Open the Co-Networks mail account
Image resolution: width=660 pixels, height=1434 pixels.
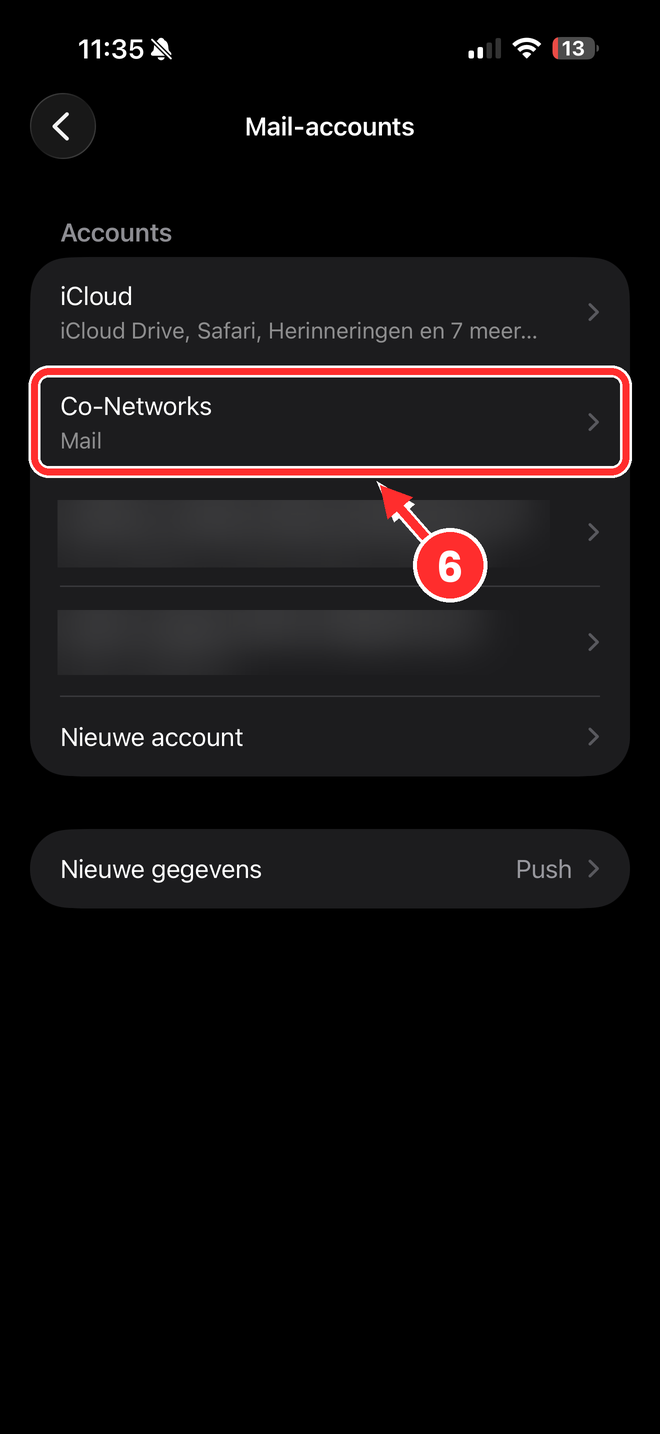pyautogui.click(x=330, y=422)
